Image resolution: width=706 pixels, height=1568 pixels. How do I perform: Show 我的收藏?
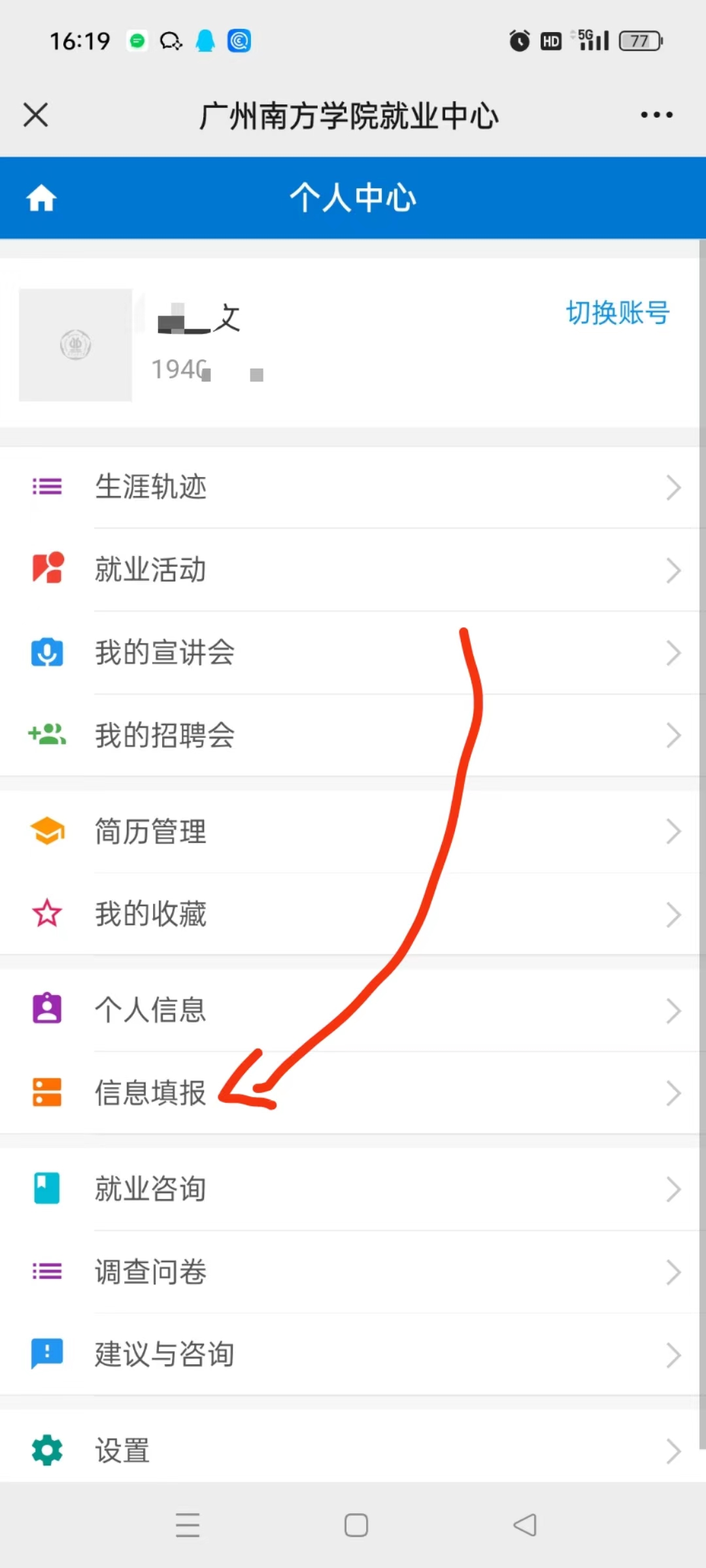coord(353,914)
